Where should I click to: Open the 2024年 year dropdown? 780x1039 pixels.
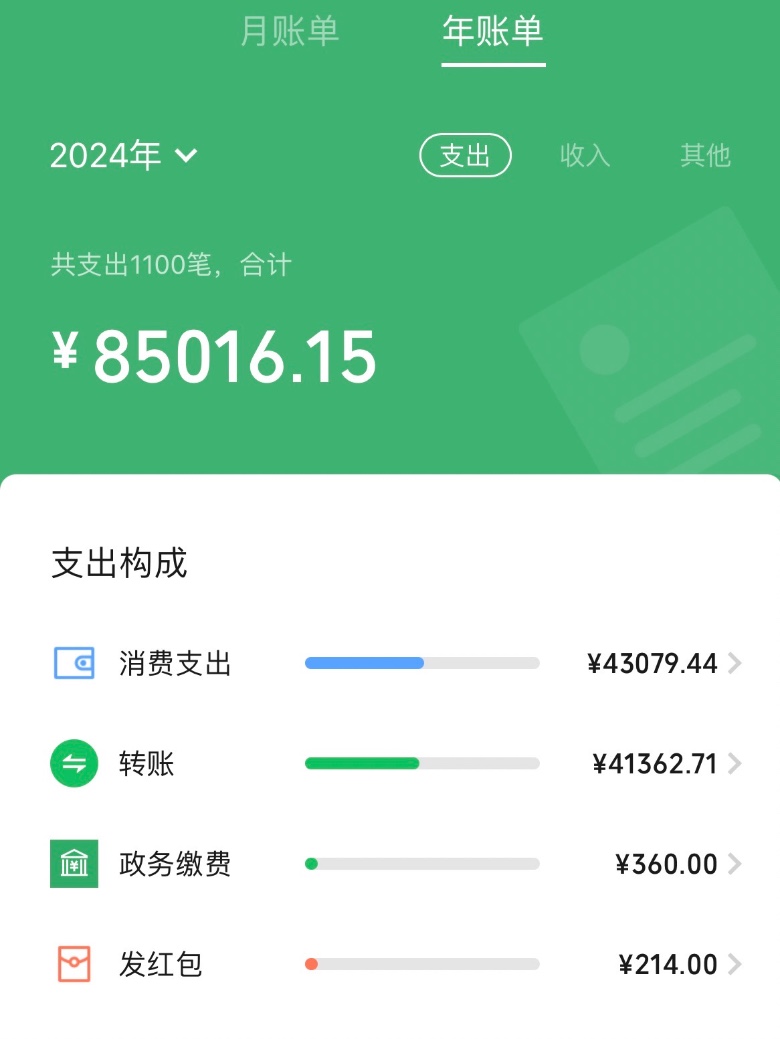point(124,155)
